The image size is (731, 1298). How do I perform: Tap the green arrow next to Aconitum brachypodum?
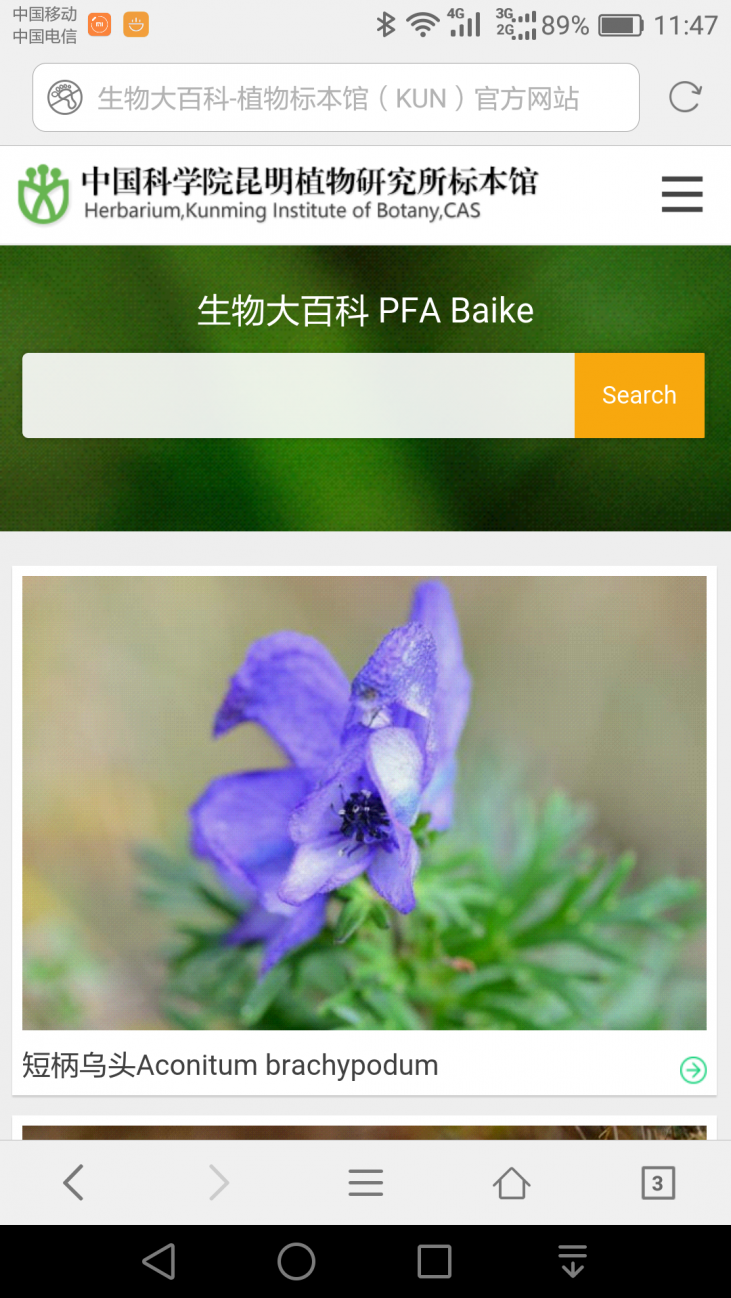pos(693,1070)
